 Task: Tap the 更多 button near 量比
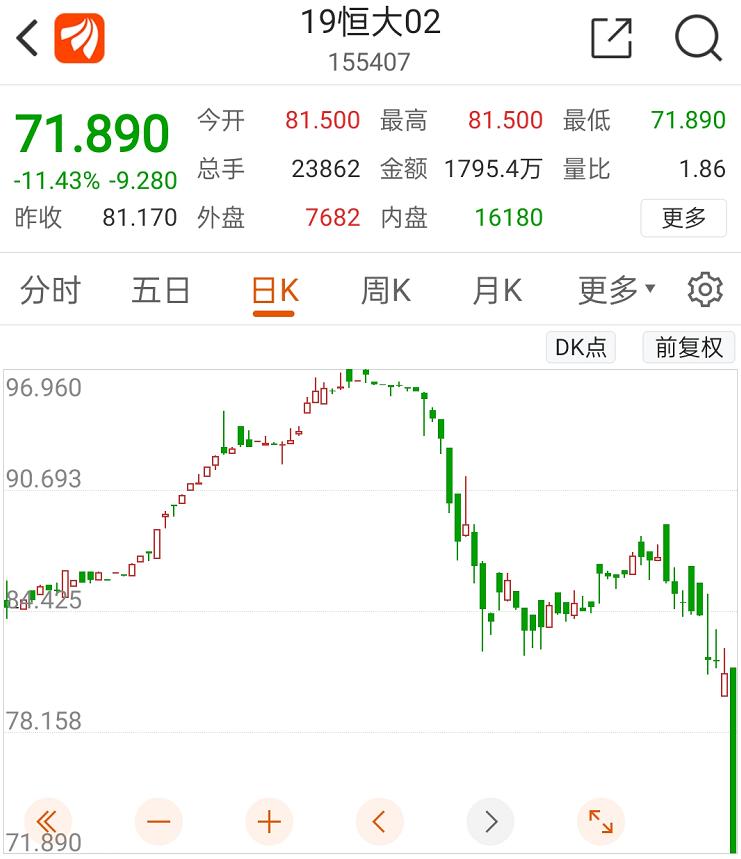tap(683, 218)
